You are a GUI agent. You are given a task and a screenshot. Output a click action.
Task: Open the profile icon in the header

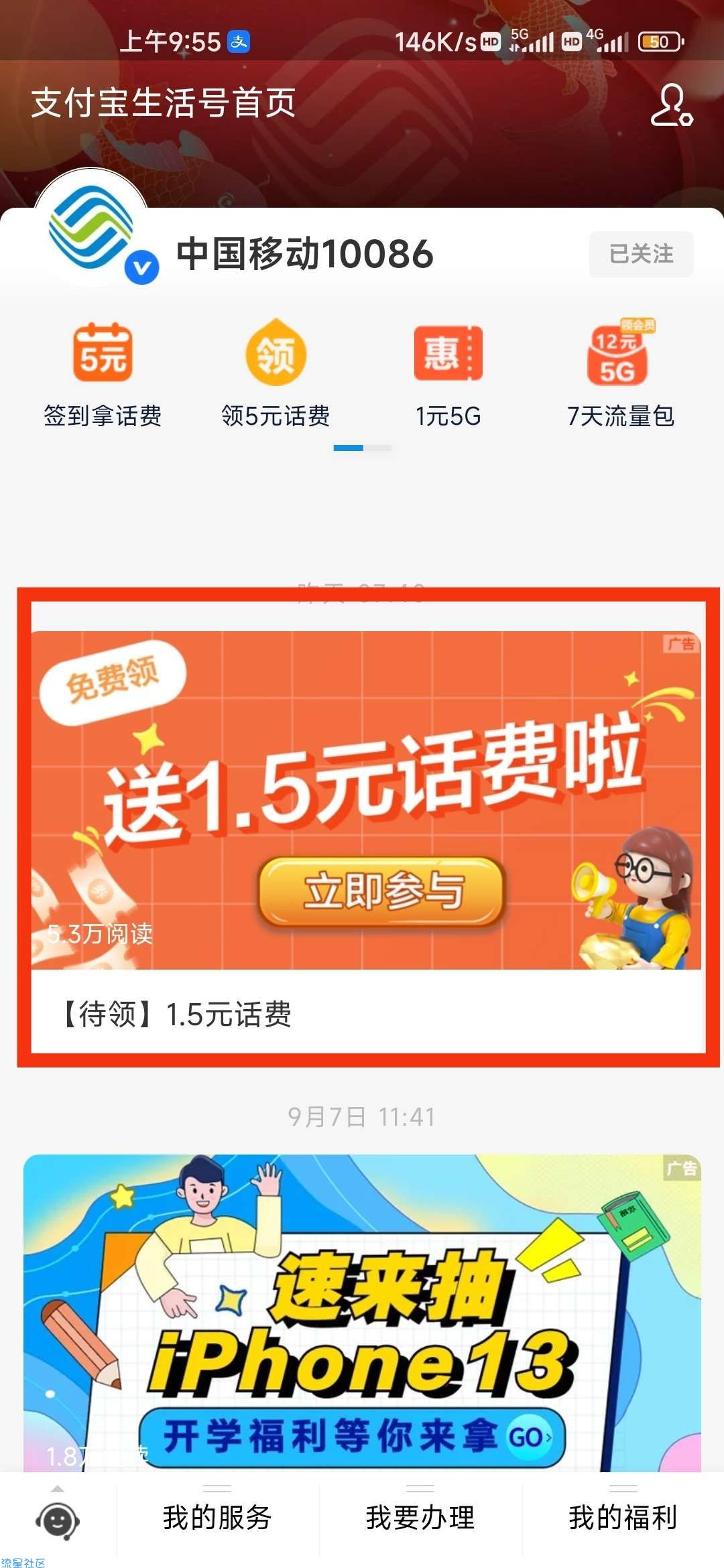pyautogui.click(x=671, y=105)
